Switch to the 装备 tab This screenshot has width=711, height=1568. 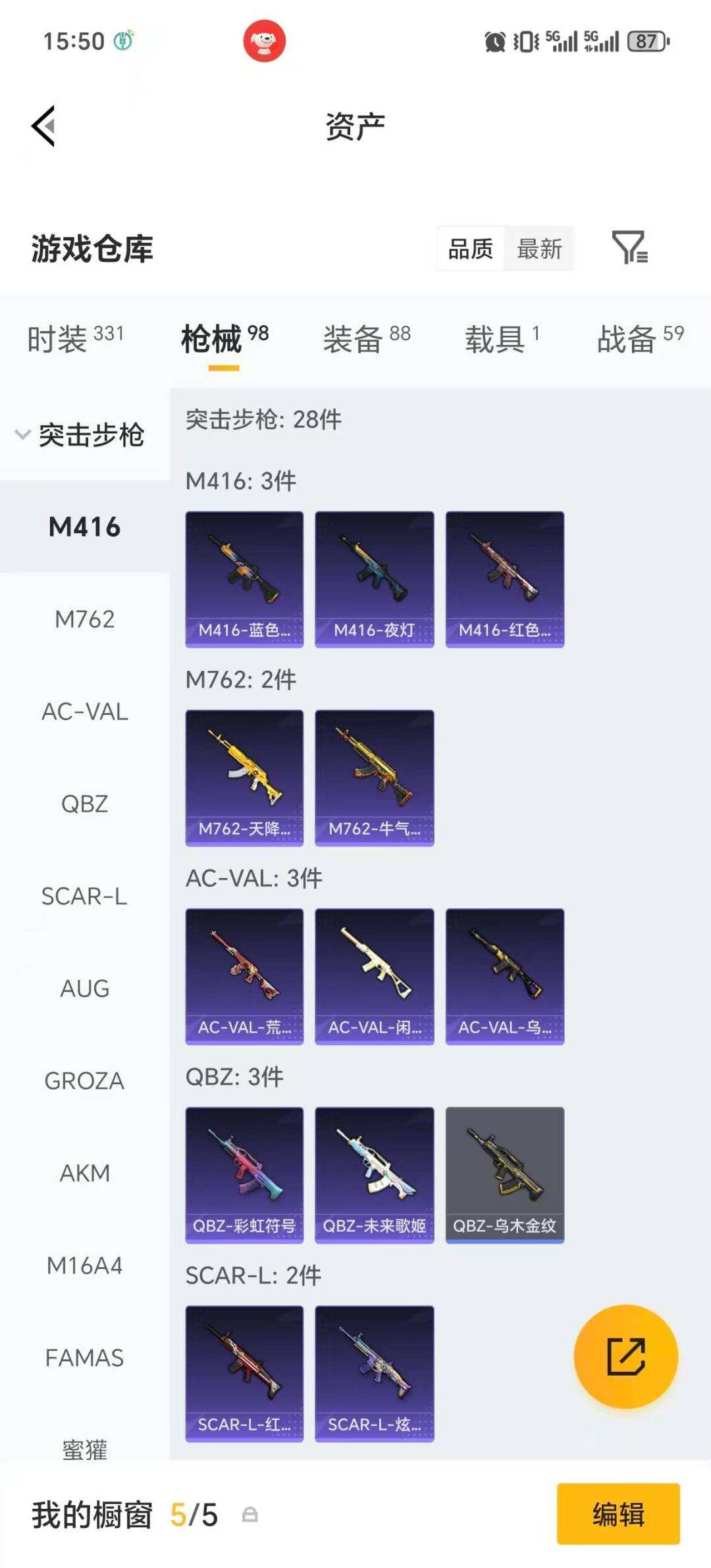click(x=366, y=339)
